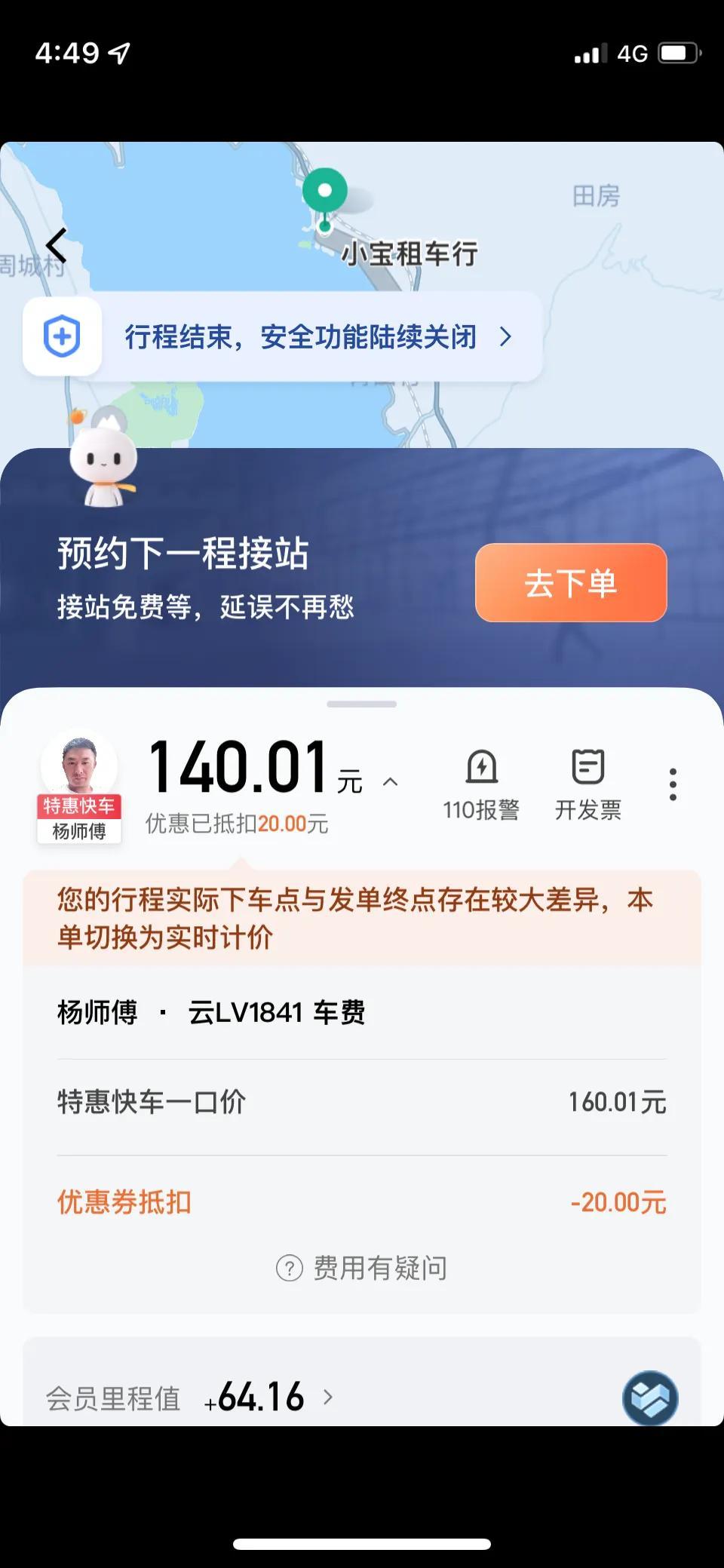
Task: Open 110报警 emergency alarm
Action: click(481, 784)
